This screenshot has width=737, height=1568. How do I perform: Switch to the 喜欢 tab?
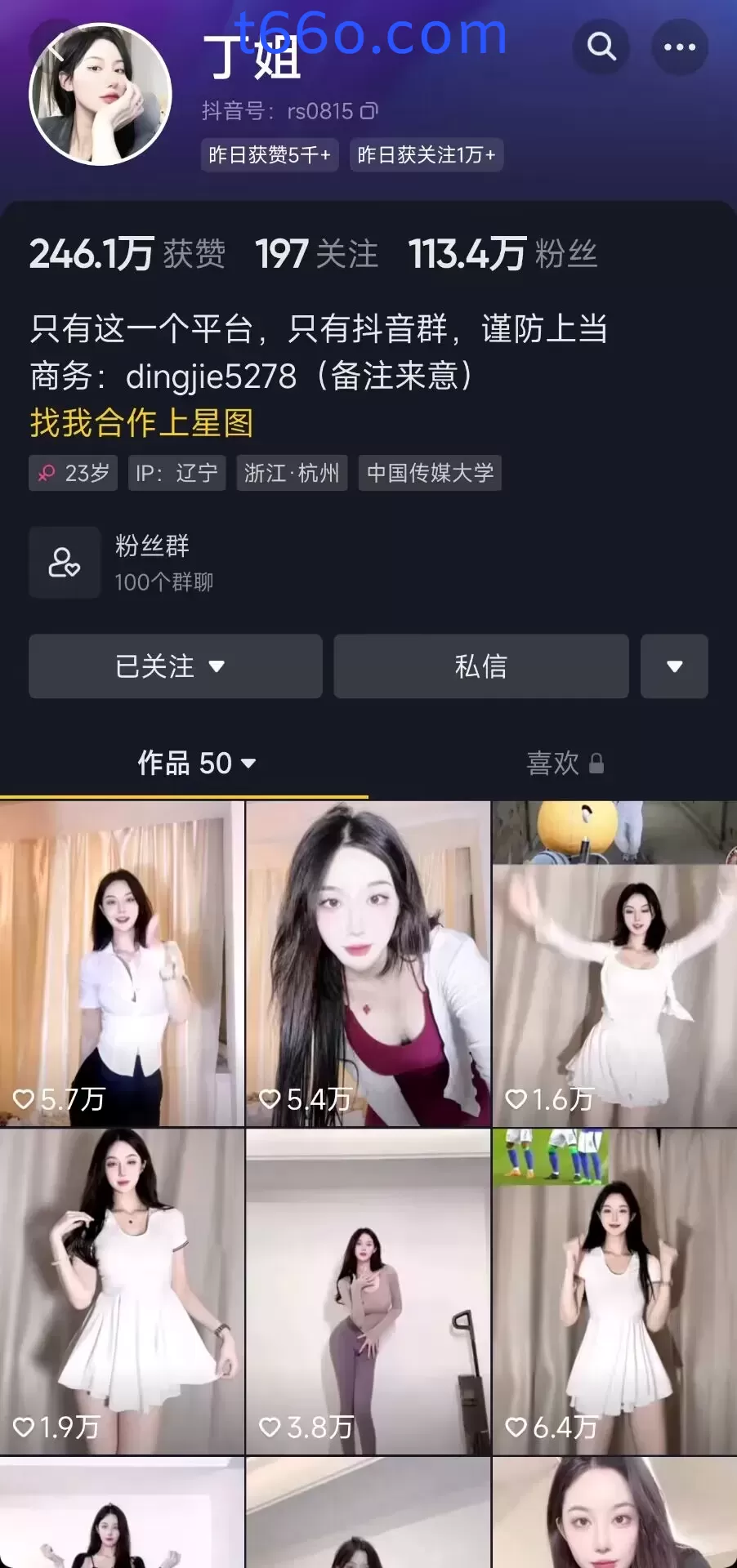click(553, 763)
